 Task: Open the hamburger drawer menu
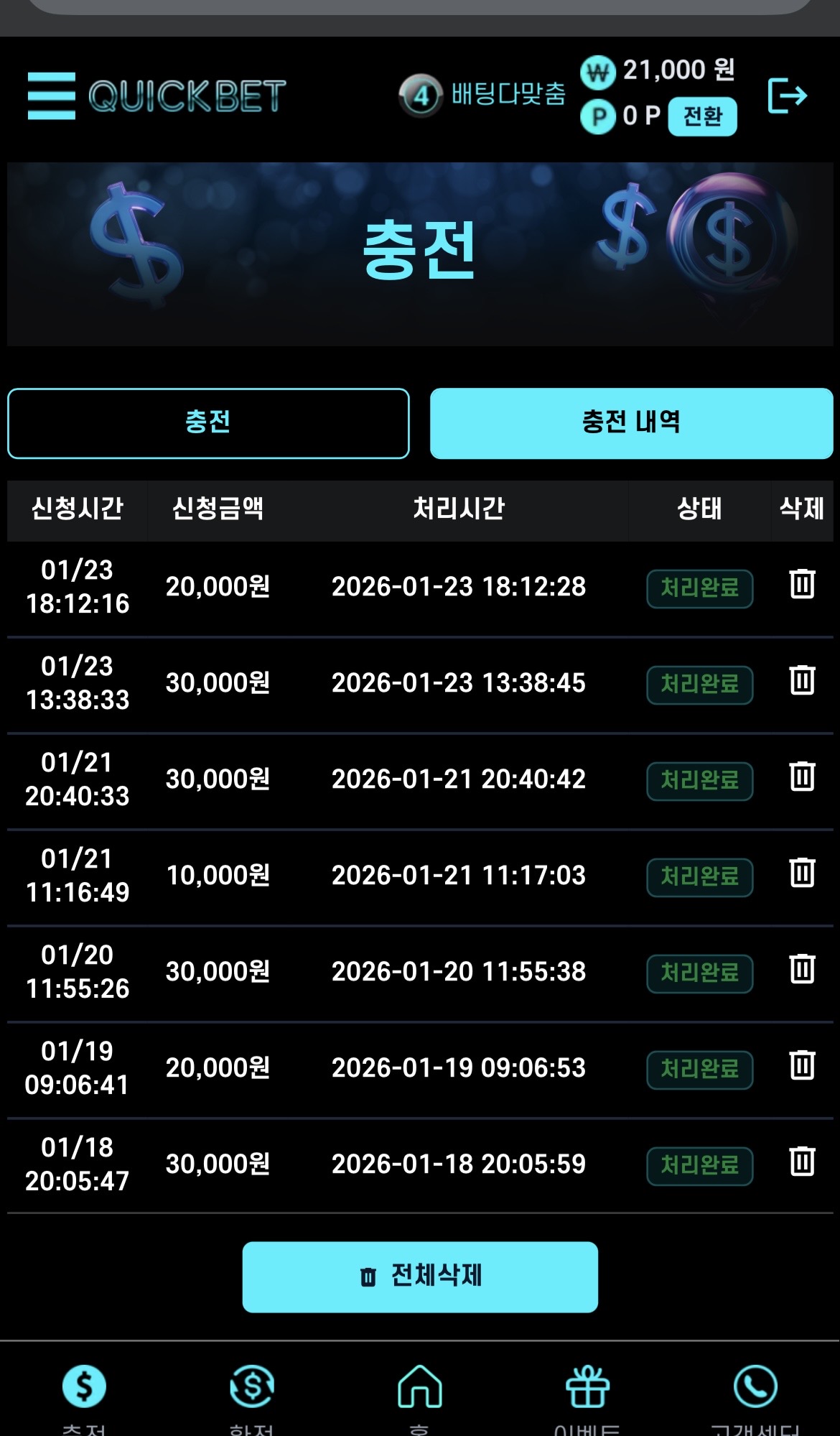click(x=51, y=96)
